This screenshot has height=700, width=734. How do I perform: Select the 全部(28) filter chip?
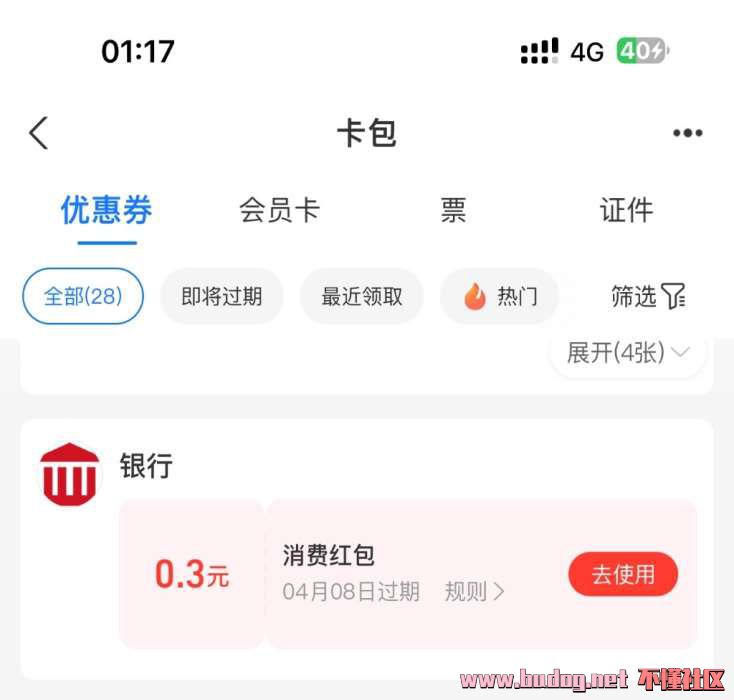[x=83, y=296]
